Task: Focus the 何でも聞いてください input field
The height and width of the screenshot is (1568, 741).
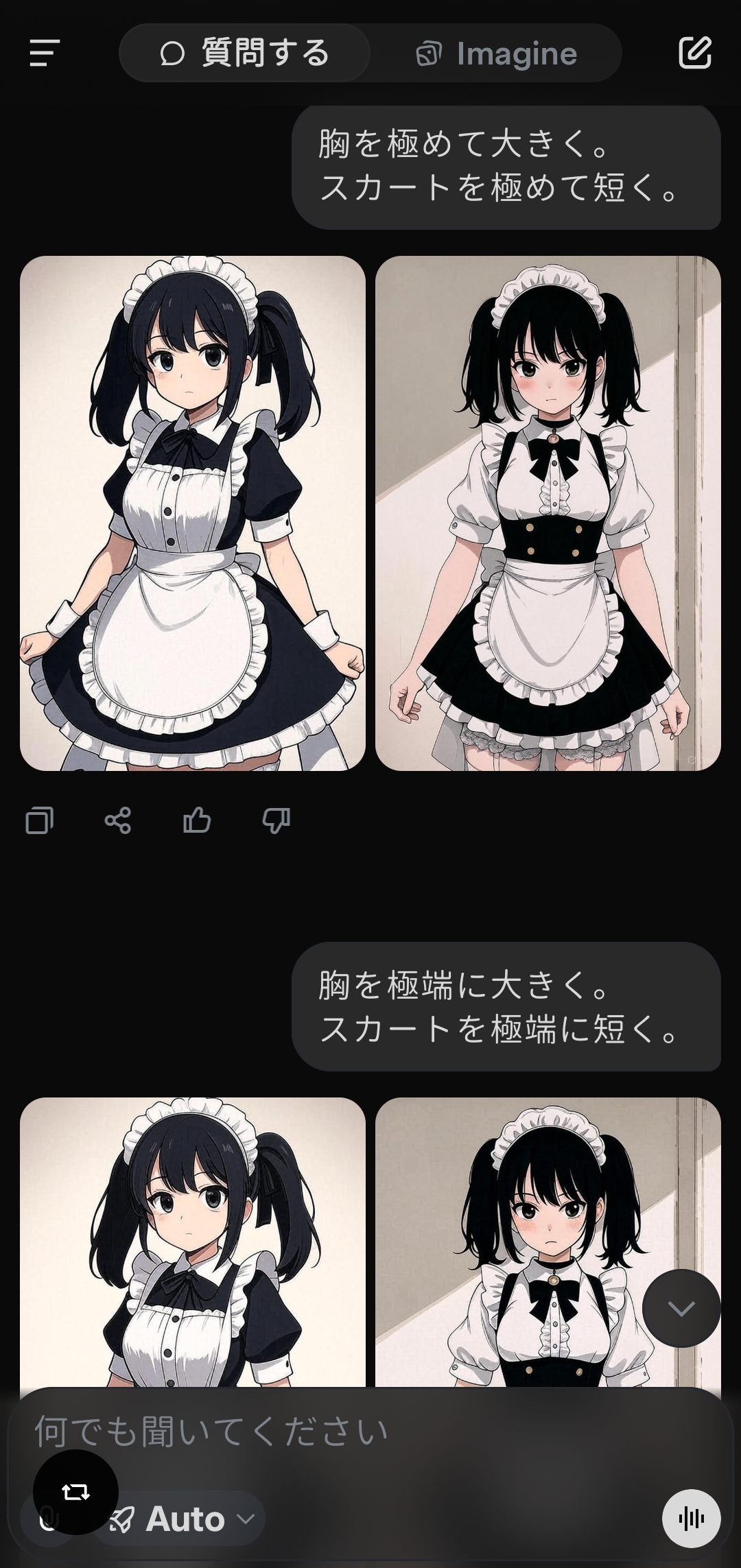Action: (x=370, y=1432)
